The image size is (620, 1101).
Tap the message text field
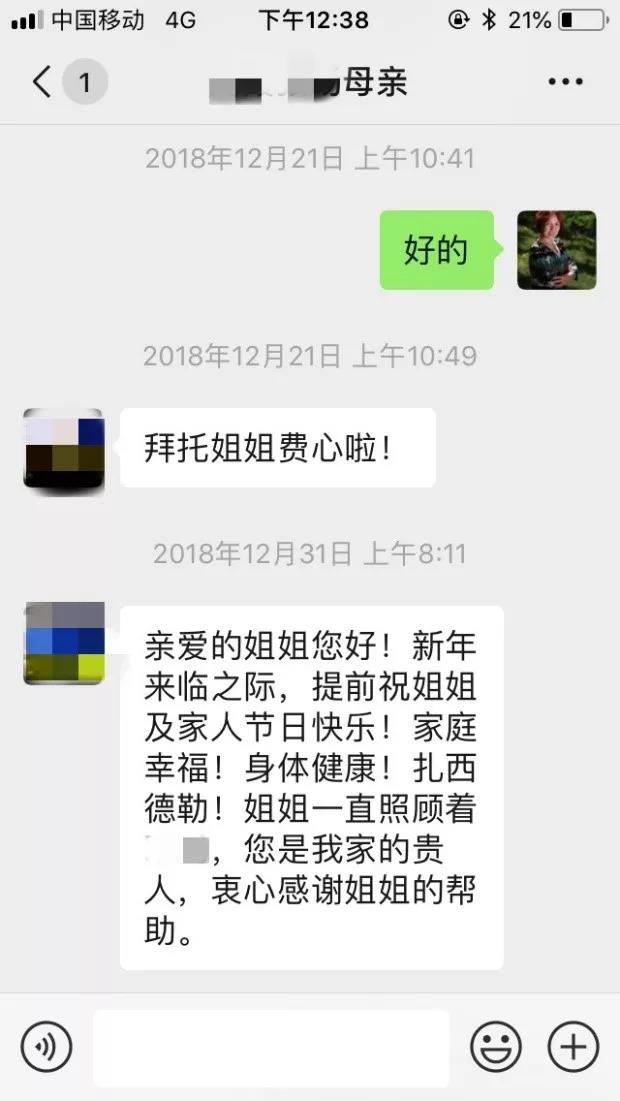(271, 1047)
